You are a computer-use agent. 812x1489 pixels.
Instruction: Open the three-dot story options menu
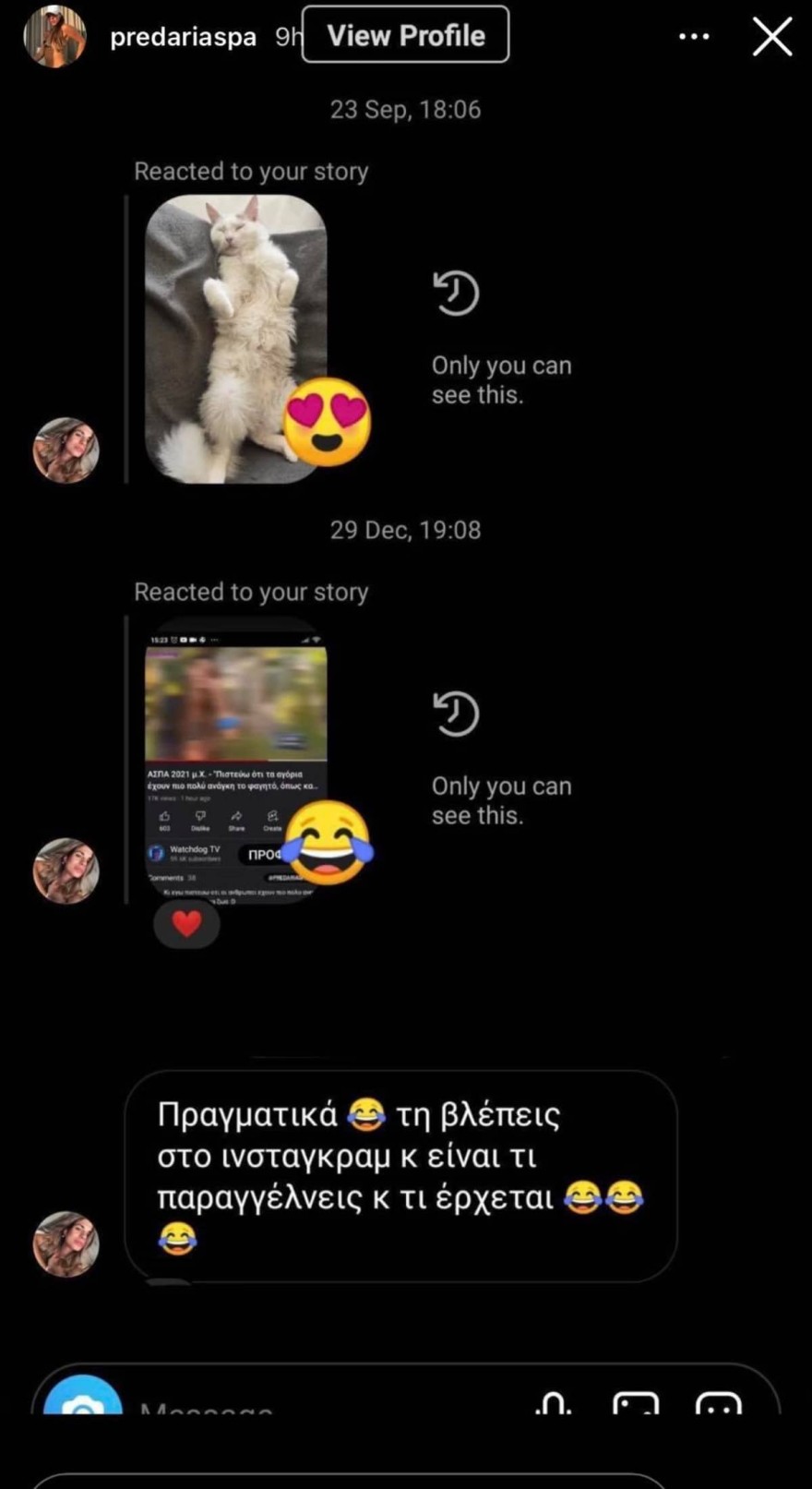[694, 37]
